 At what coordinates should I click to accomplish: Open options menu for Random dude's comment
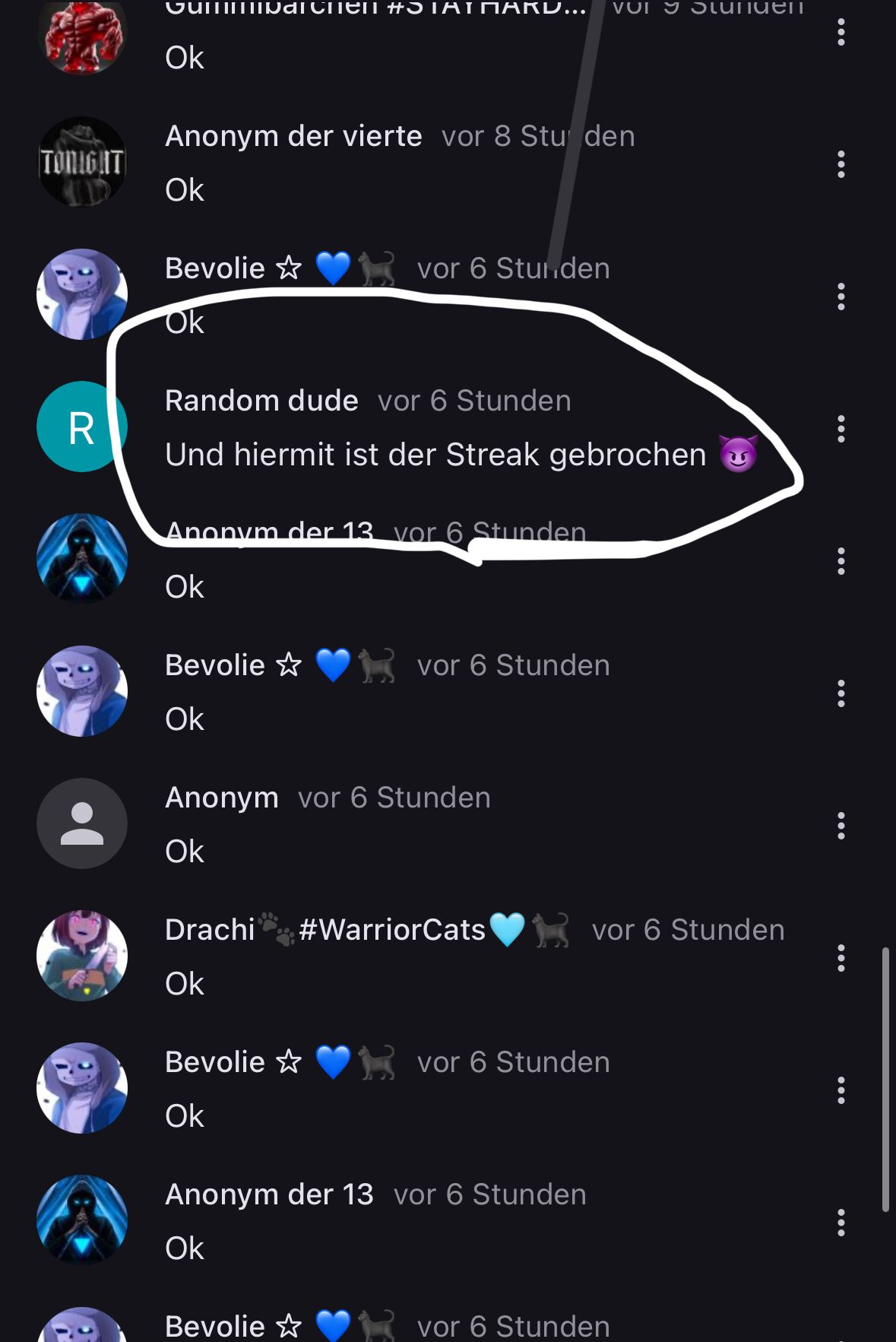pos(841,429)
